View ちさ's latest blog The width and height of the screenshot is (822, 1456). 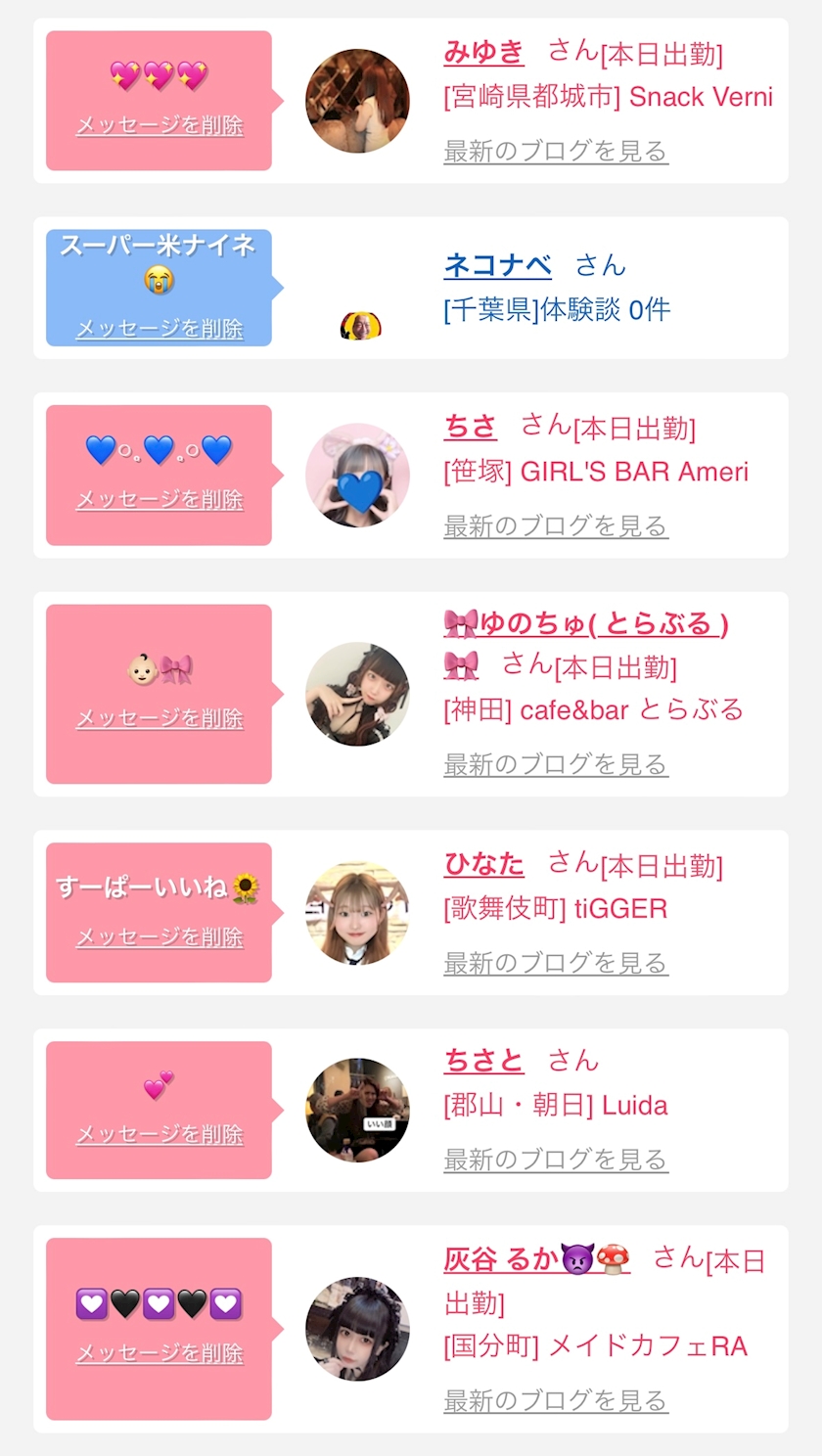point(555,526)
